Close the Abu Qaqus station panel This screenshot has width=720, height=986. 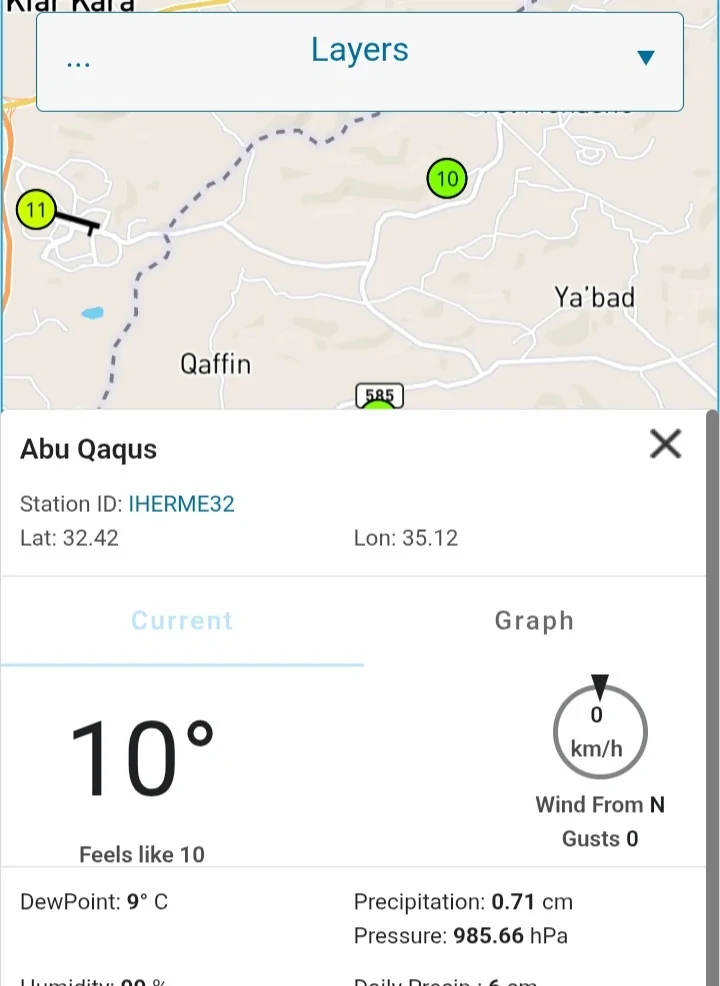point(665,444)
